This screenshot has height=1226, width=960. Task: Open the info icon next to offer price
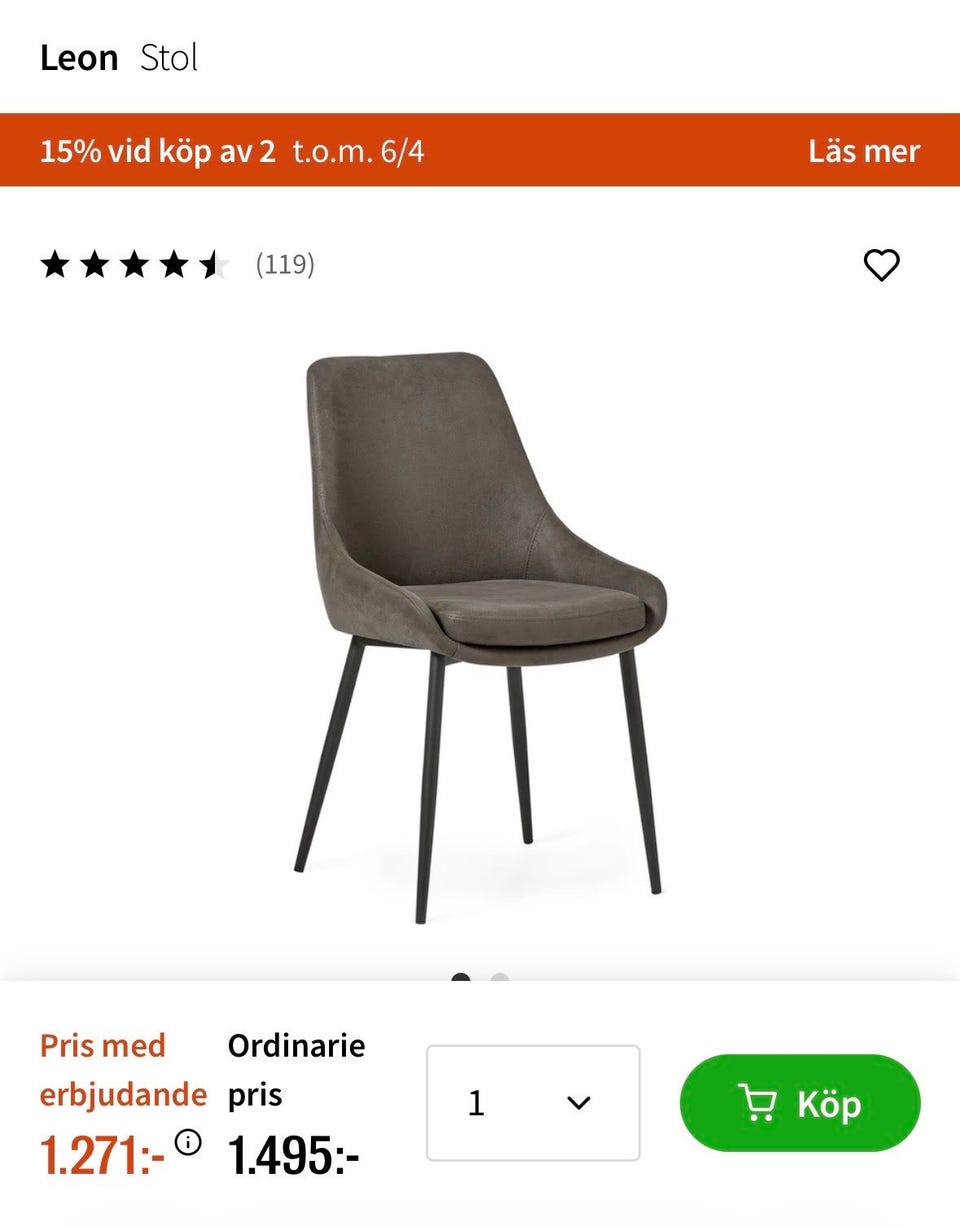pyautogui.click(x=190, y=1140)
